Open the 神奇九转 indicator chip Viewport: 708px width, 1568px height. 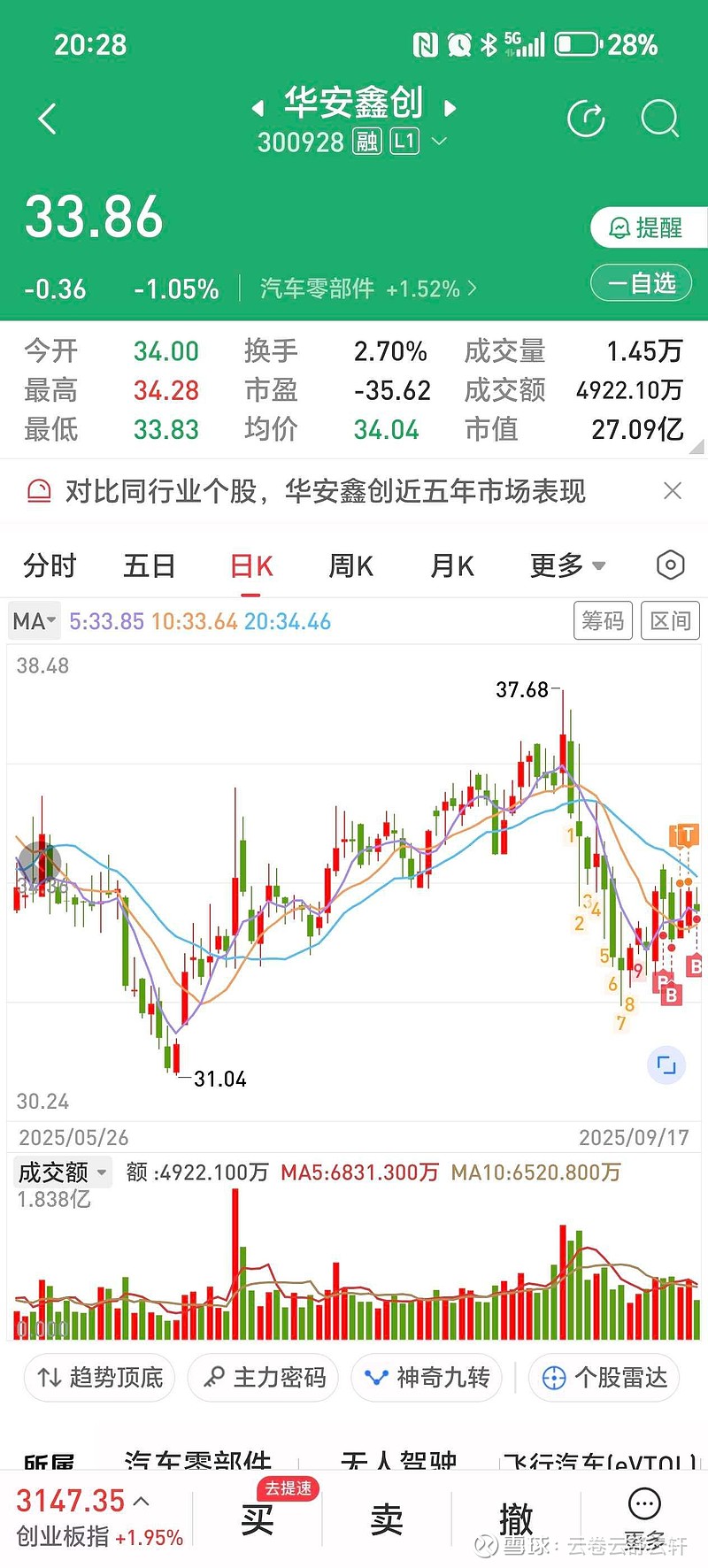click(x=427, y=1378)
